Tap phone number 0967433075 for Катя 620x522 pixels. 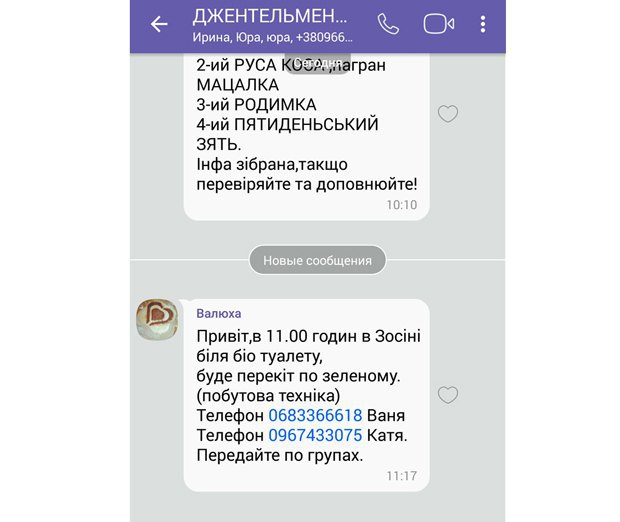(316, 435)
